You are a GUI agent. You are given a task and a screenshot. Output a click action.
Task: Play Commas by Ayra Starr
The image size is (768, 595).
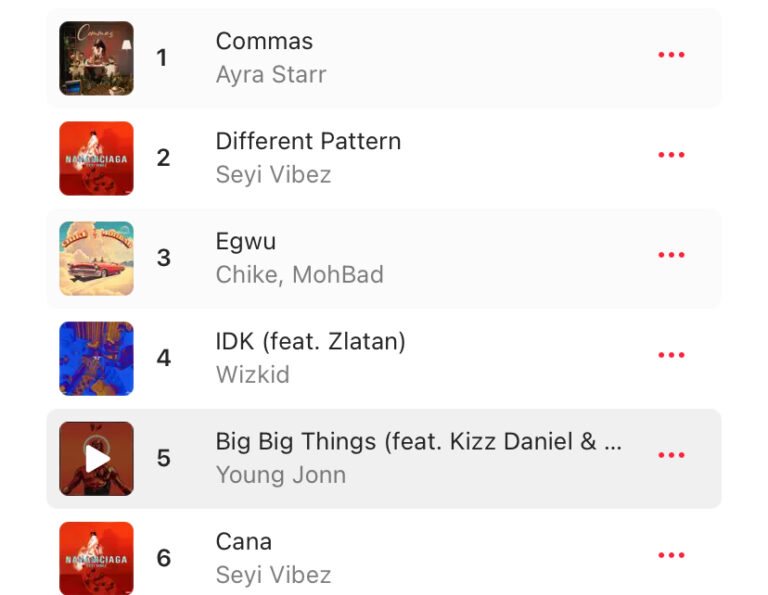(x=96, y=58)
